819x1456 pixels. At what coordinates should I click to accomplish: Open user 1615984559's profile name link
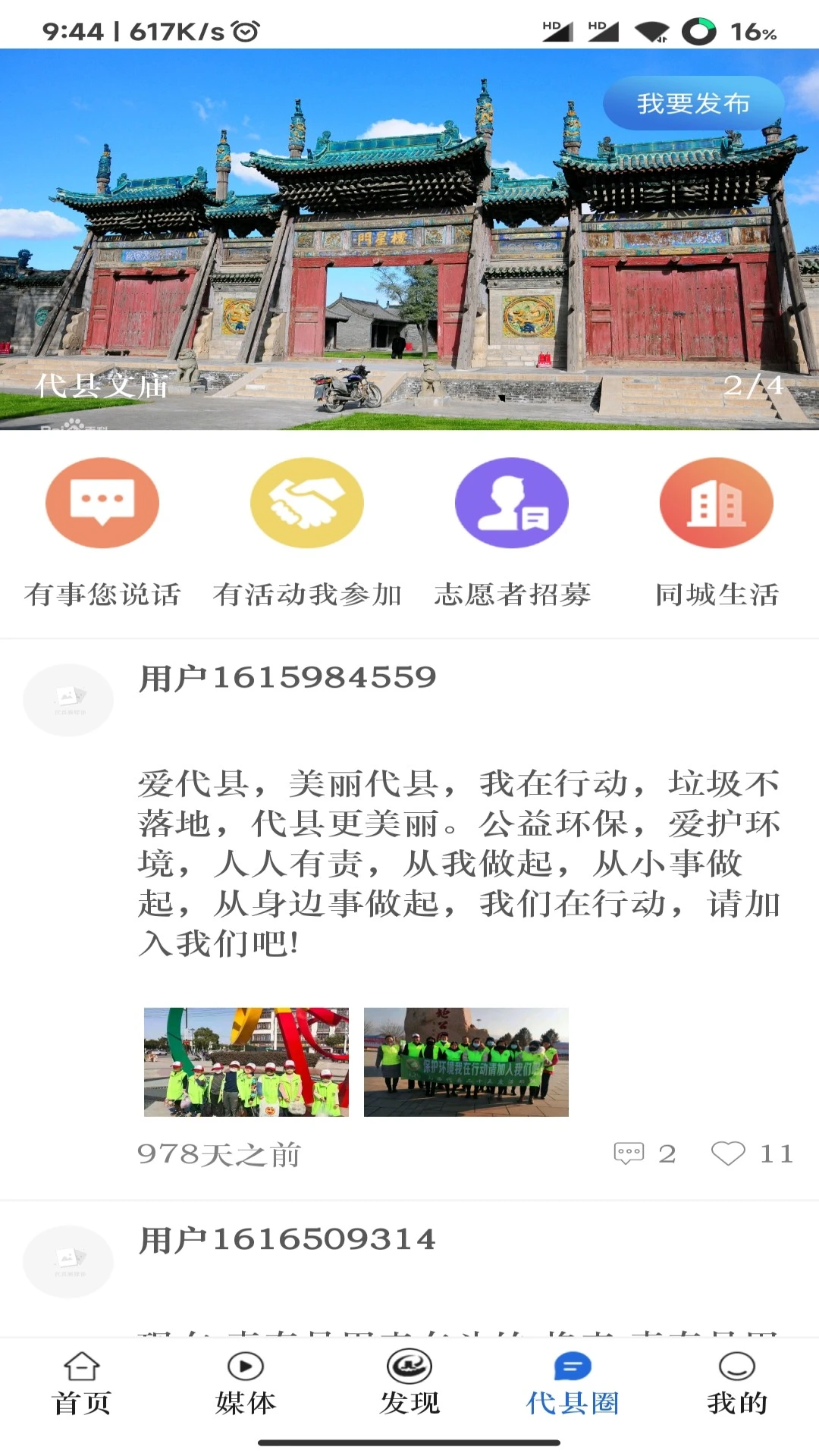click(286, 679)
